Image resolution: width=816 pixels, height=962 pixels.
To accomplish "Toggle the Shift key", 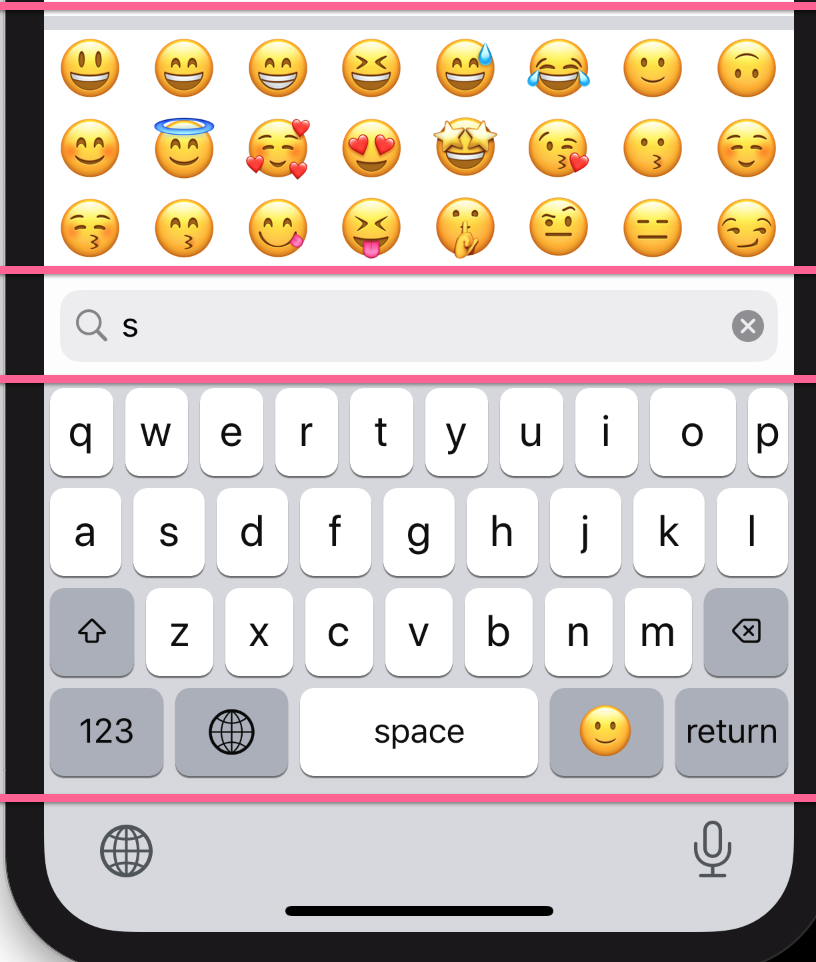I will click(91, 632).
